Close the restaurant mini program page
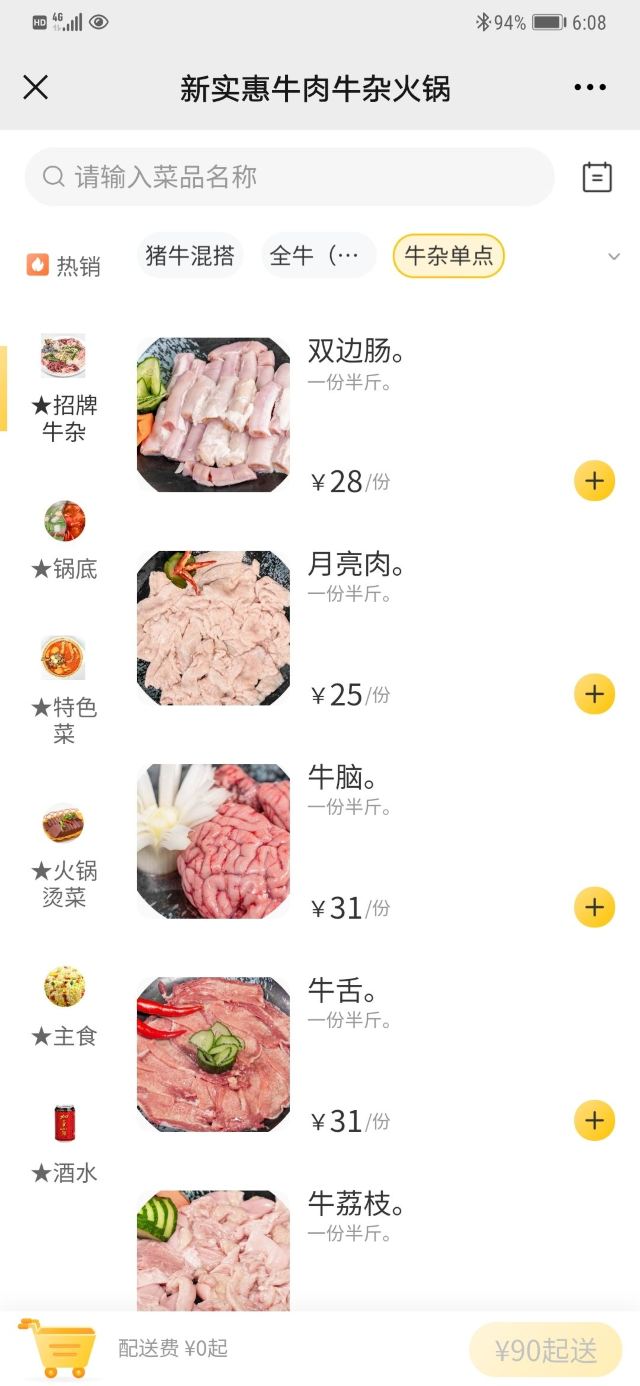 [x=35, y=88]
